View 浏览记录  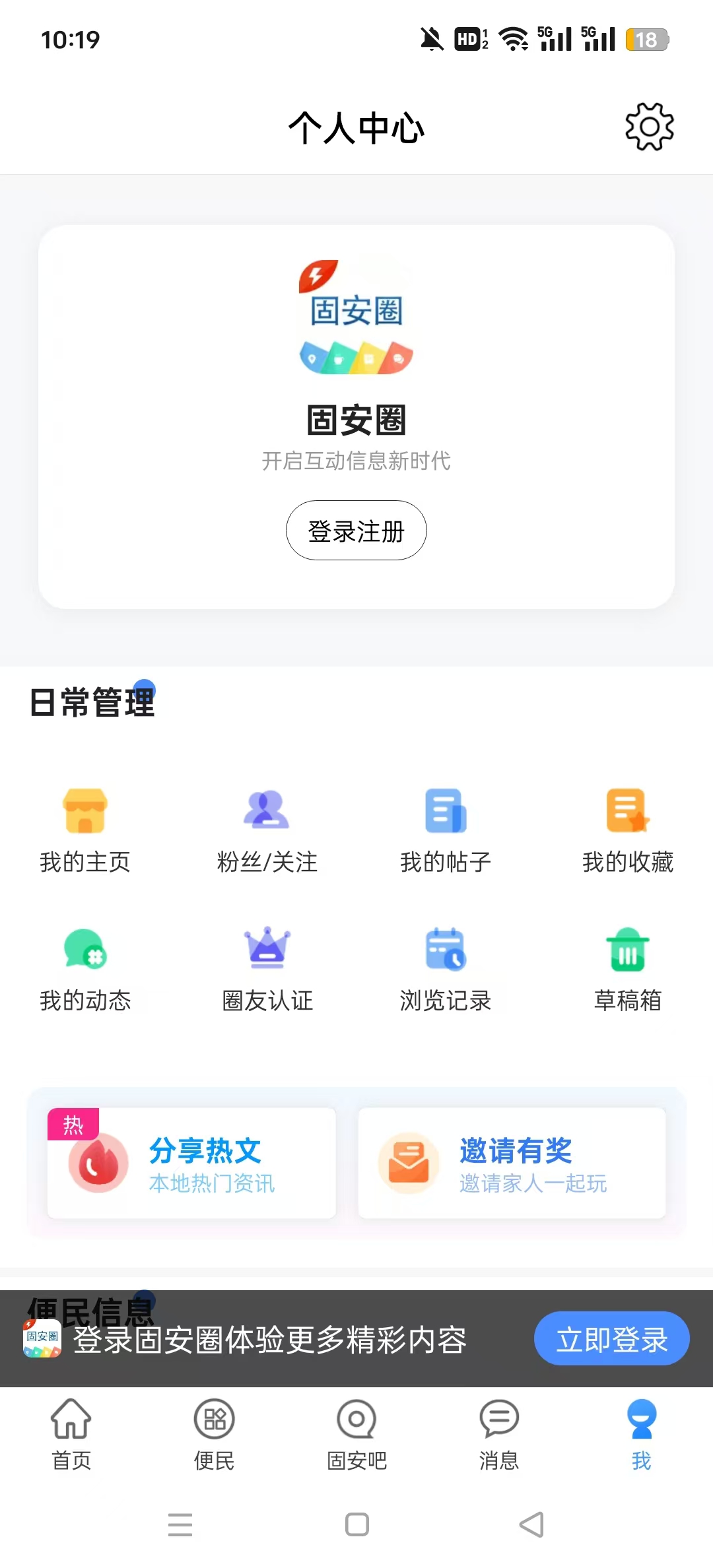pyautogui.click(x=446, y=969)
